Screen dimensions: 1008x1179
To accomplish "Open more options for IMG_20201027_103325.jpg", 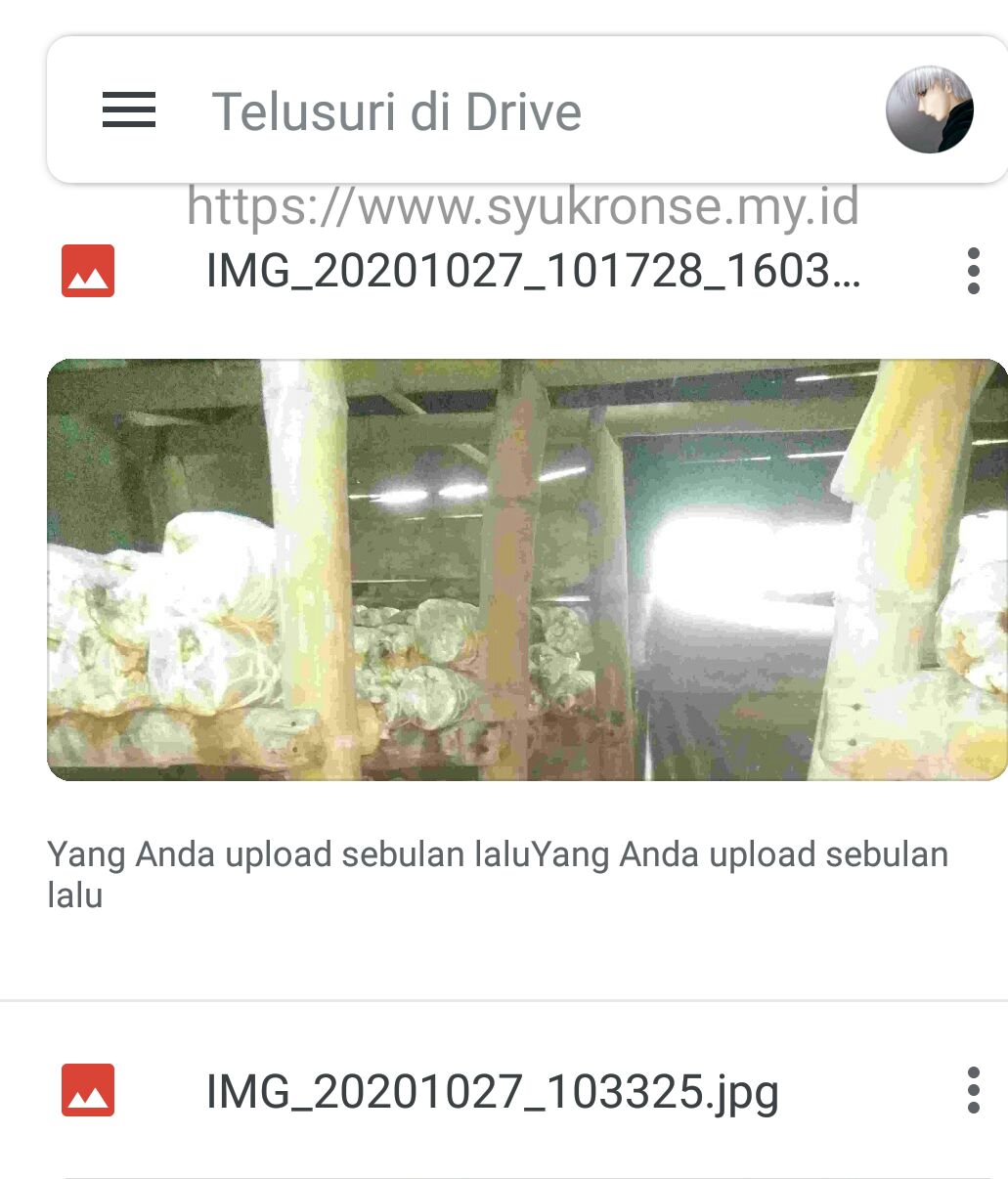I will tap(973, 1090).
